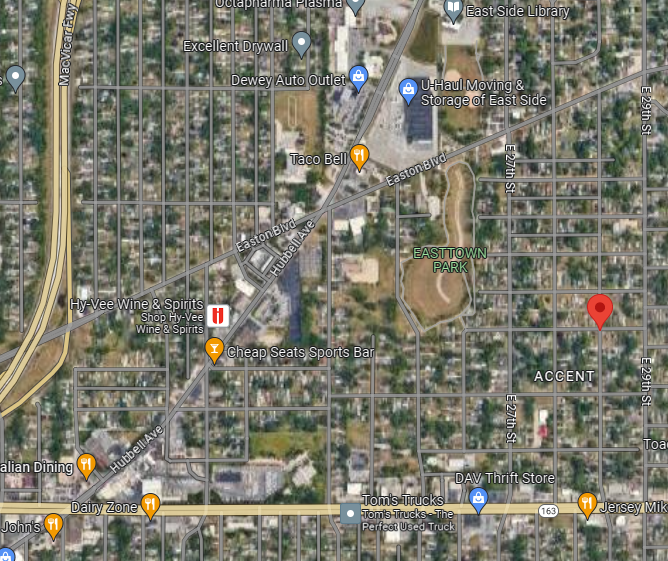
Task: Open Dewey Auto Outlet marker
Action: 358,77
